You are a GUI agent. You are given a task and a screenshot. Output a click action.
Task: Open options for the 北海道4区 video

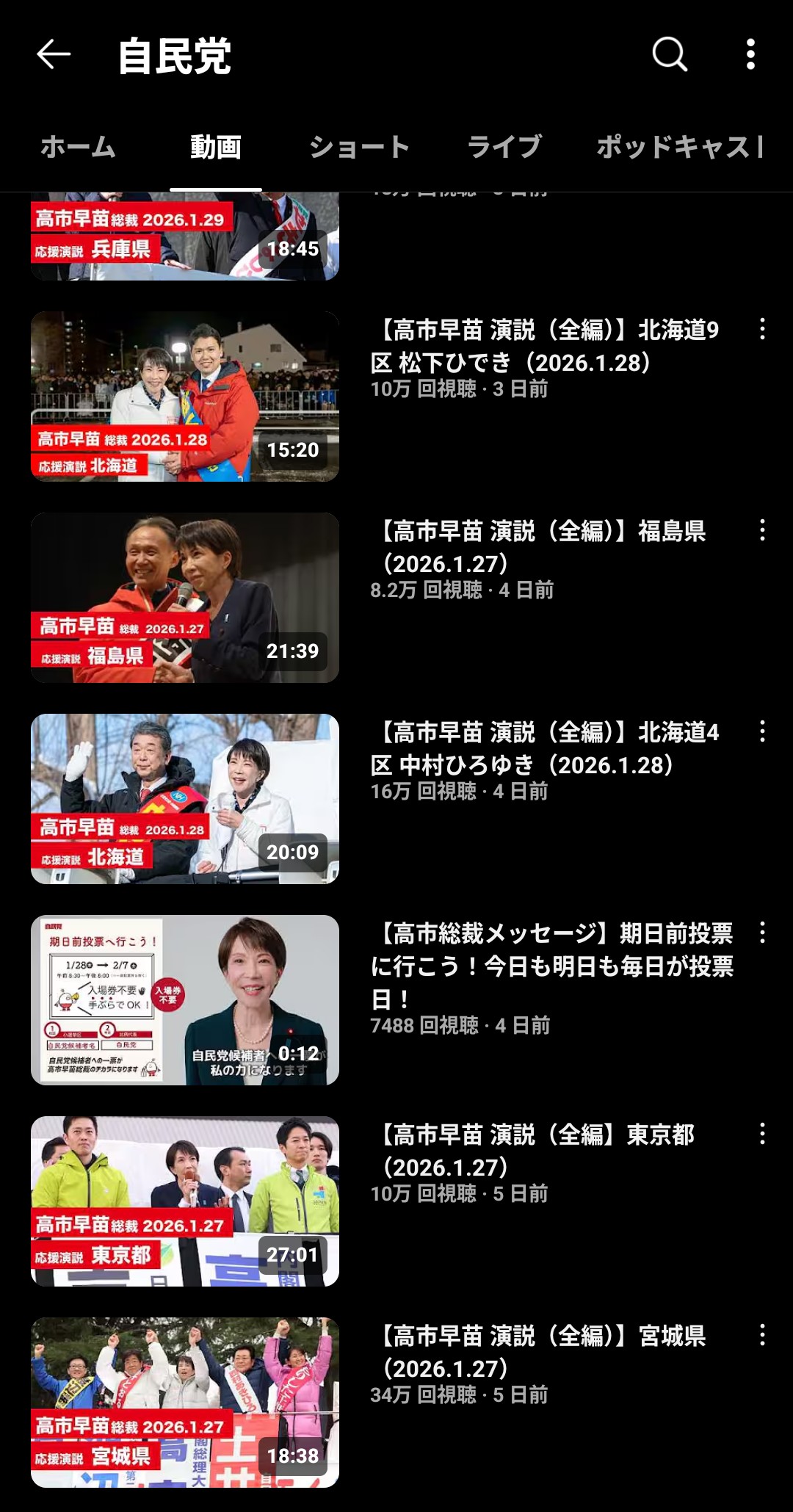coord(762,731)
